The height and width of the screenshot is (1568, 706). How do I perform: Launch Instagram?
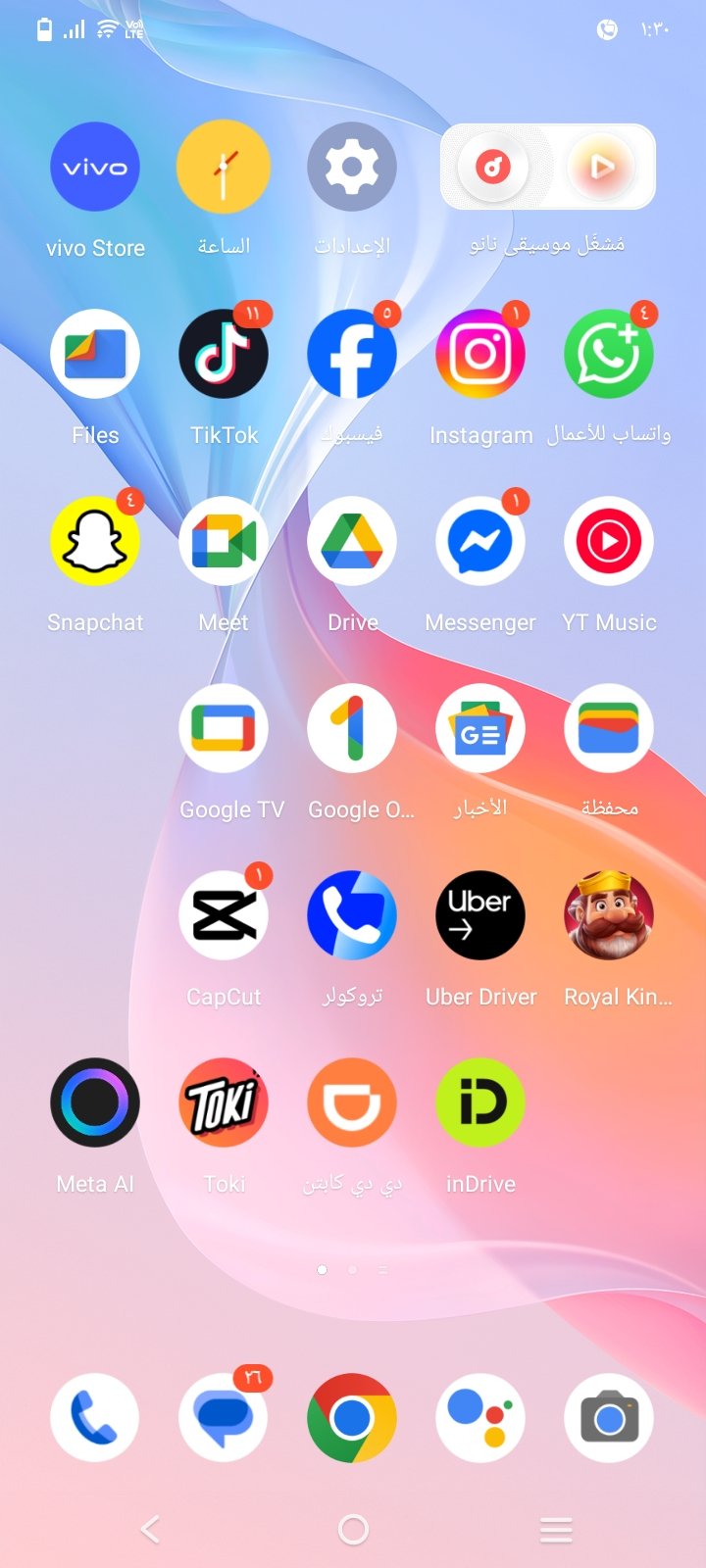pyautogui.click(x=480, y=355)
